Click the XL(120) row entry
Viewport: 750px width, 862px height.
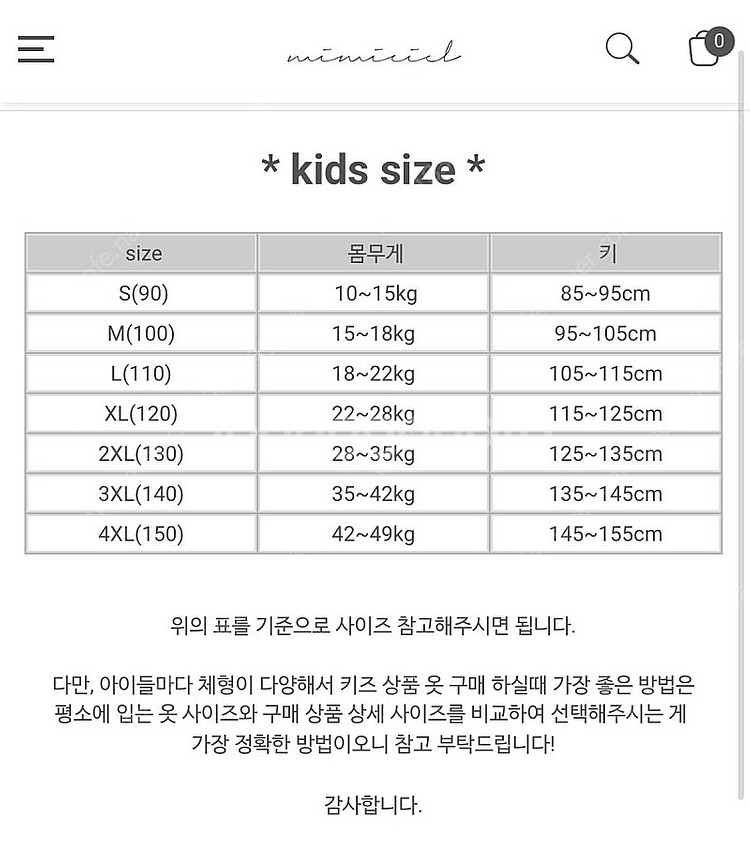click(x=140, y=413)
